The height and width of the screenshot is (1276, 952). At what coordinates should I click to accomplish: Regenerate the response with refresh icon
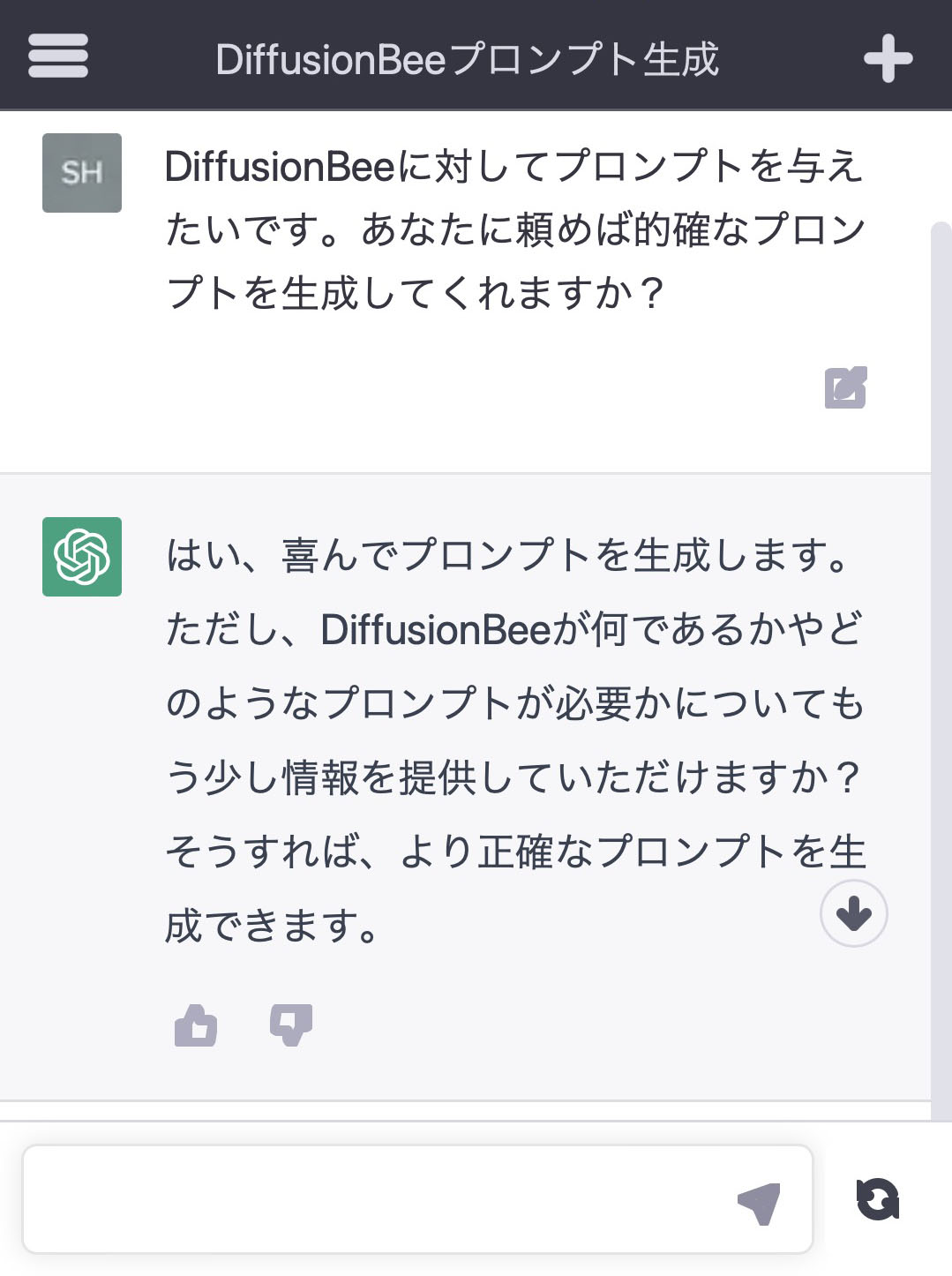point(877,1199)
